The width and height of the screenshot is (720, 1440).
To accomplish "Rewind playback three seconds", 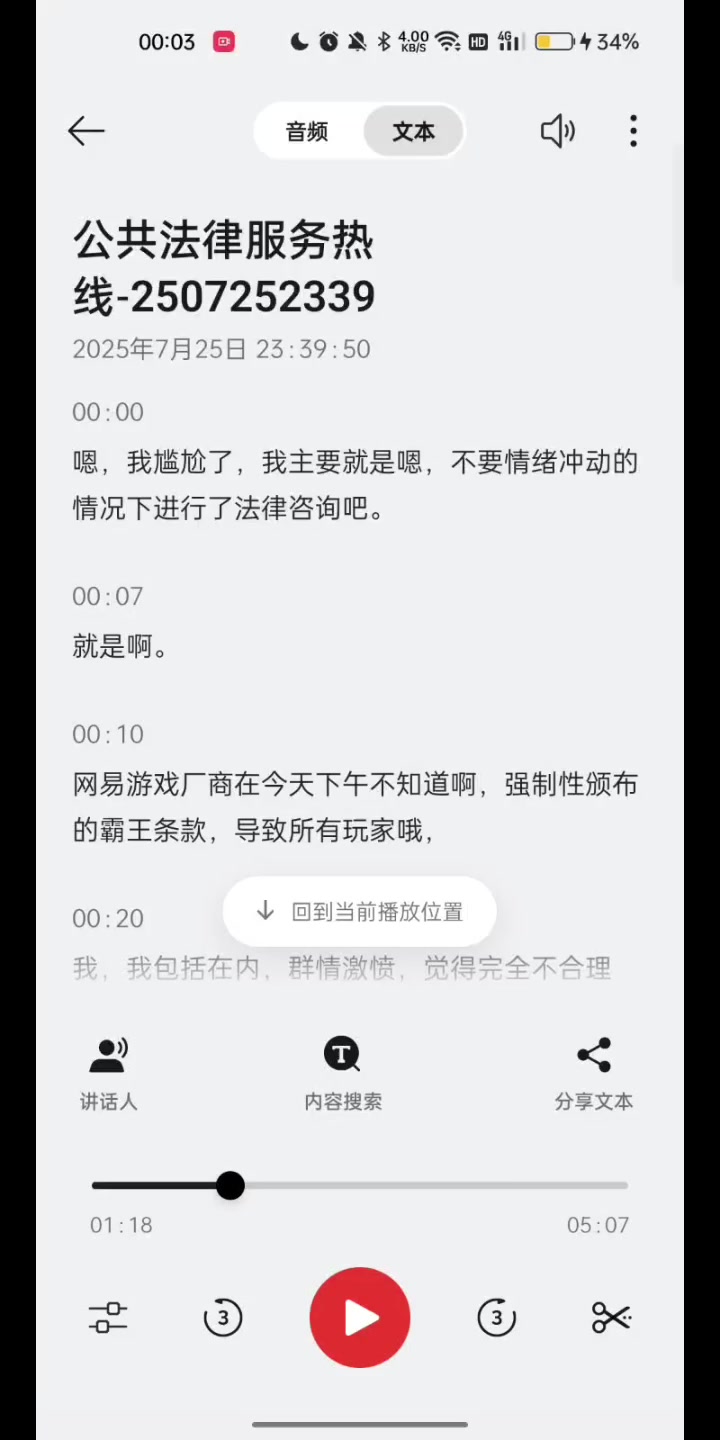I will pyautogui.click(x=222, y=1318).
